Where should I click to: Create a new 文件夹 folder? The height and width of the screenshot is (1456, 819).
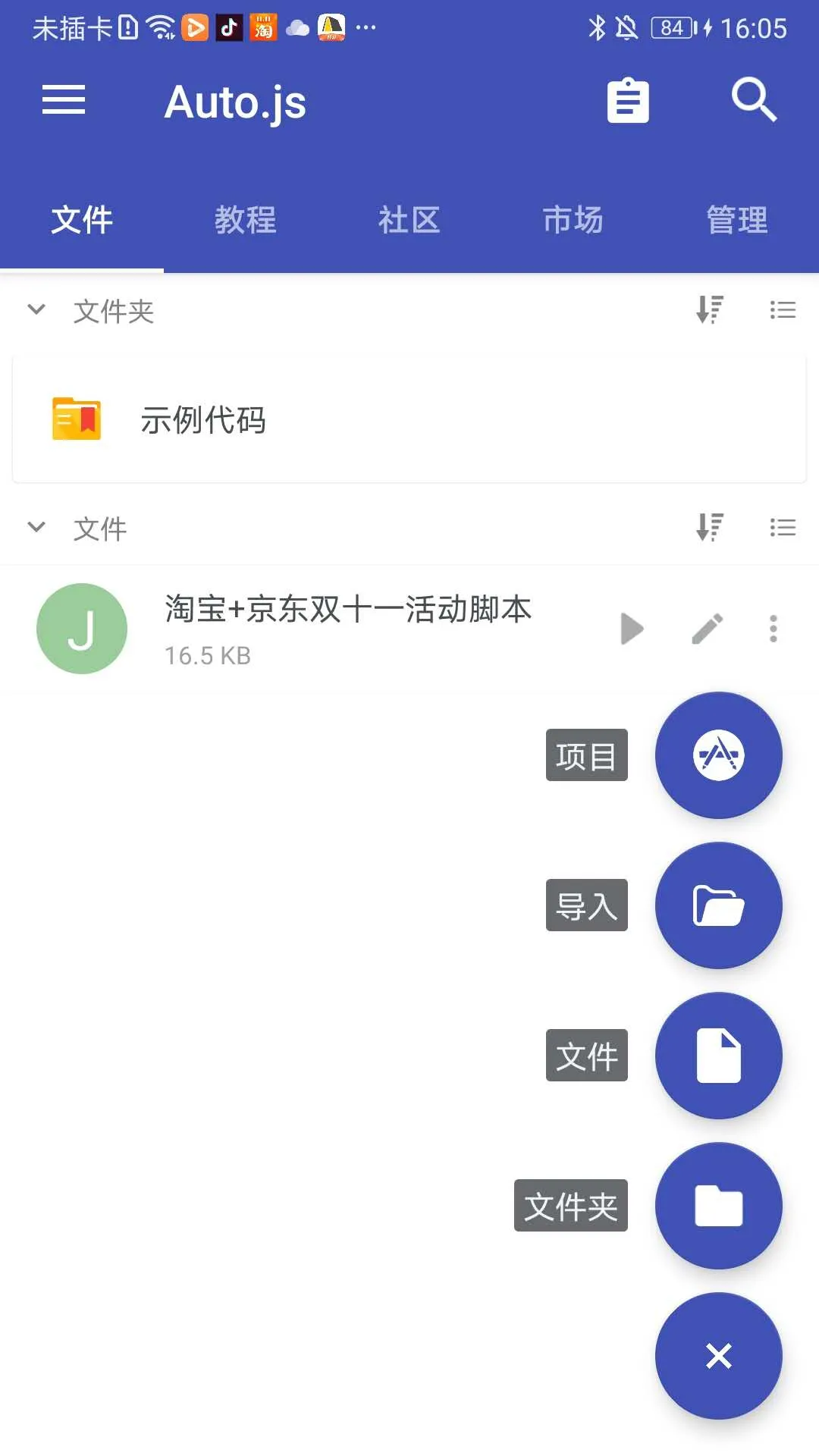tap(718, 1206)
